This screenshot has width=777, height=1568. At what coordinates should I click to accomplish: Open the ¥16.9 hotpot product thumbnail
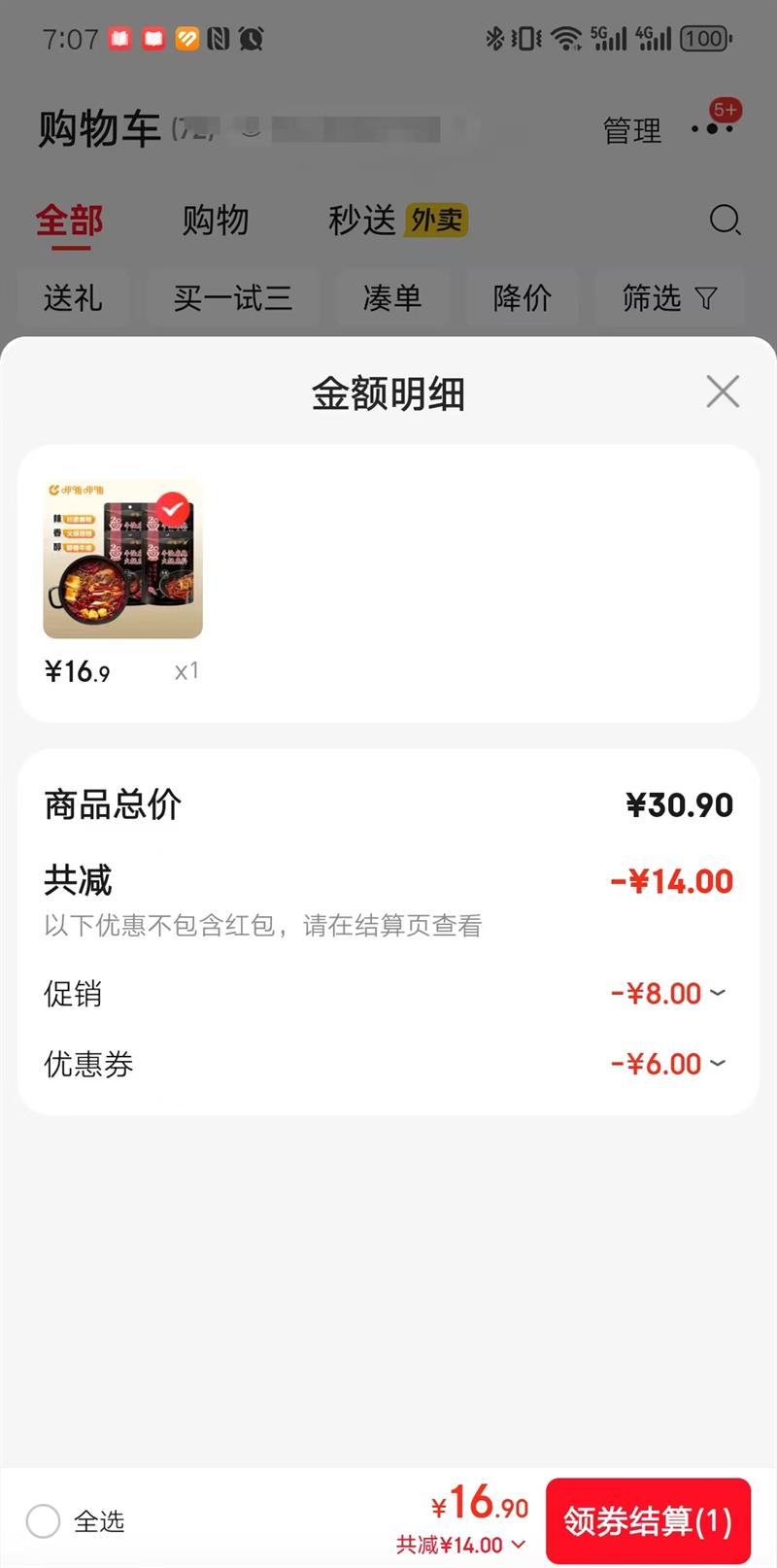[122, 559]
